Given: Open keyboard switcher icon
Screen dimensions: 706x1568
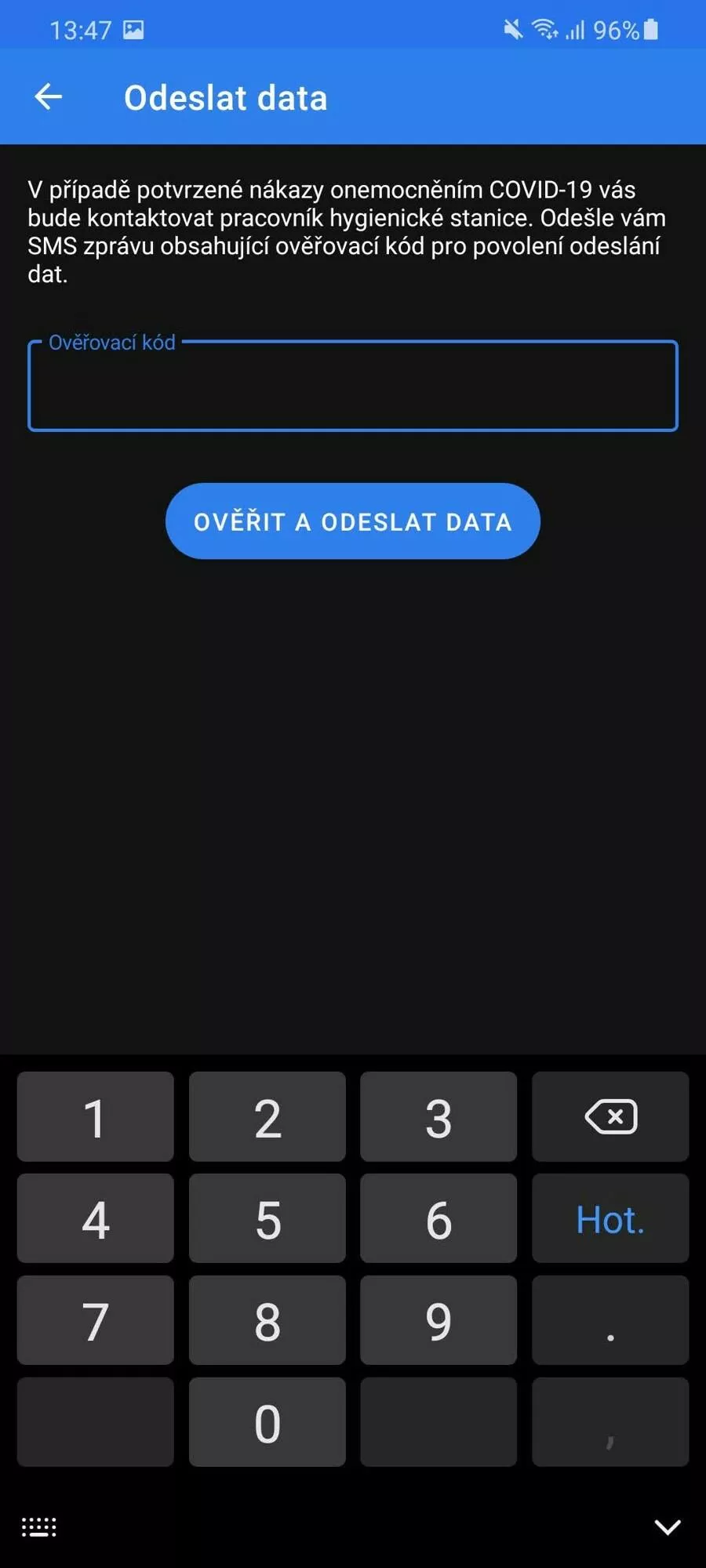Looking at the screenshot, I should click(x=39, y=1526).
